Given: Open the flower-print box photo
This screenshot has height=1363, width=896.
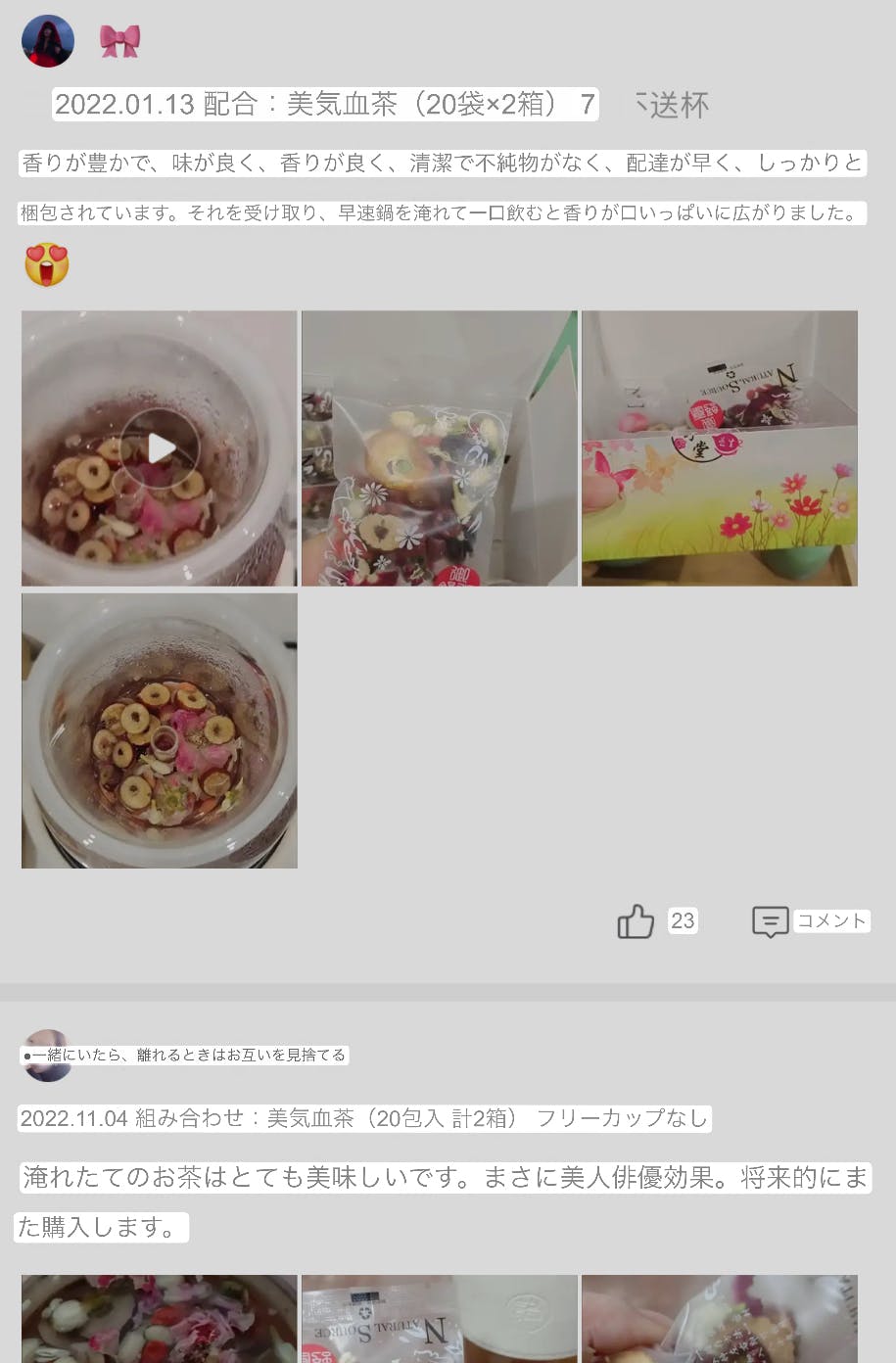Looking at the screenshot, I should (x=719, y=448).
